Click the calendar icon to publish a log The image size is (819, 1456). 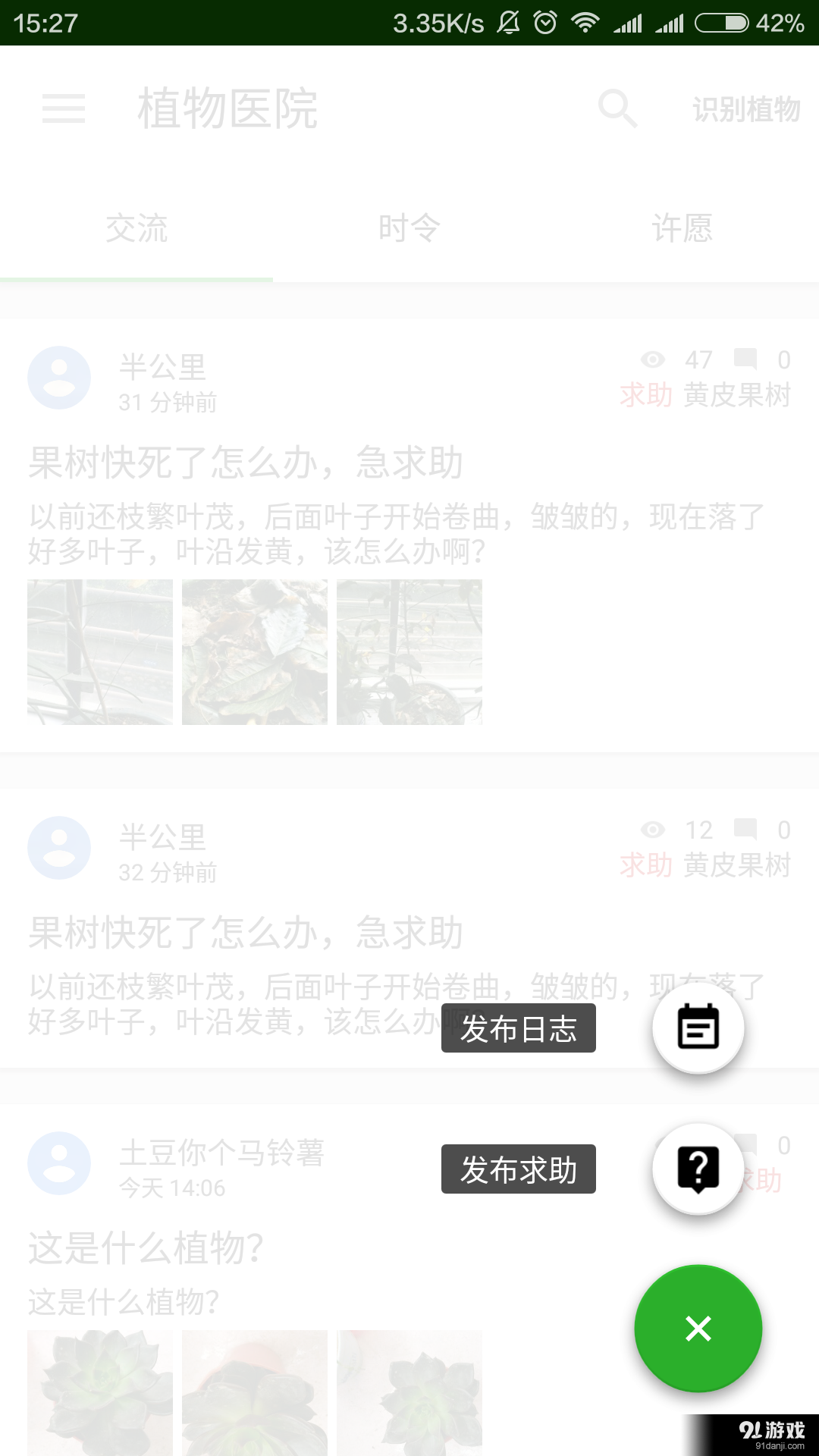[x=698, y=1028]
